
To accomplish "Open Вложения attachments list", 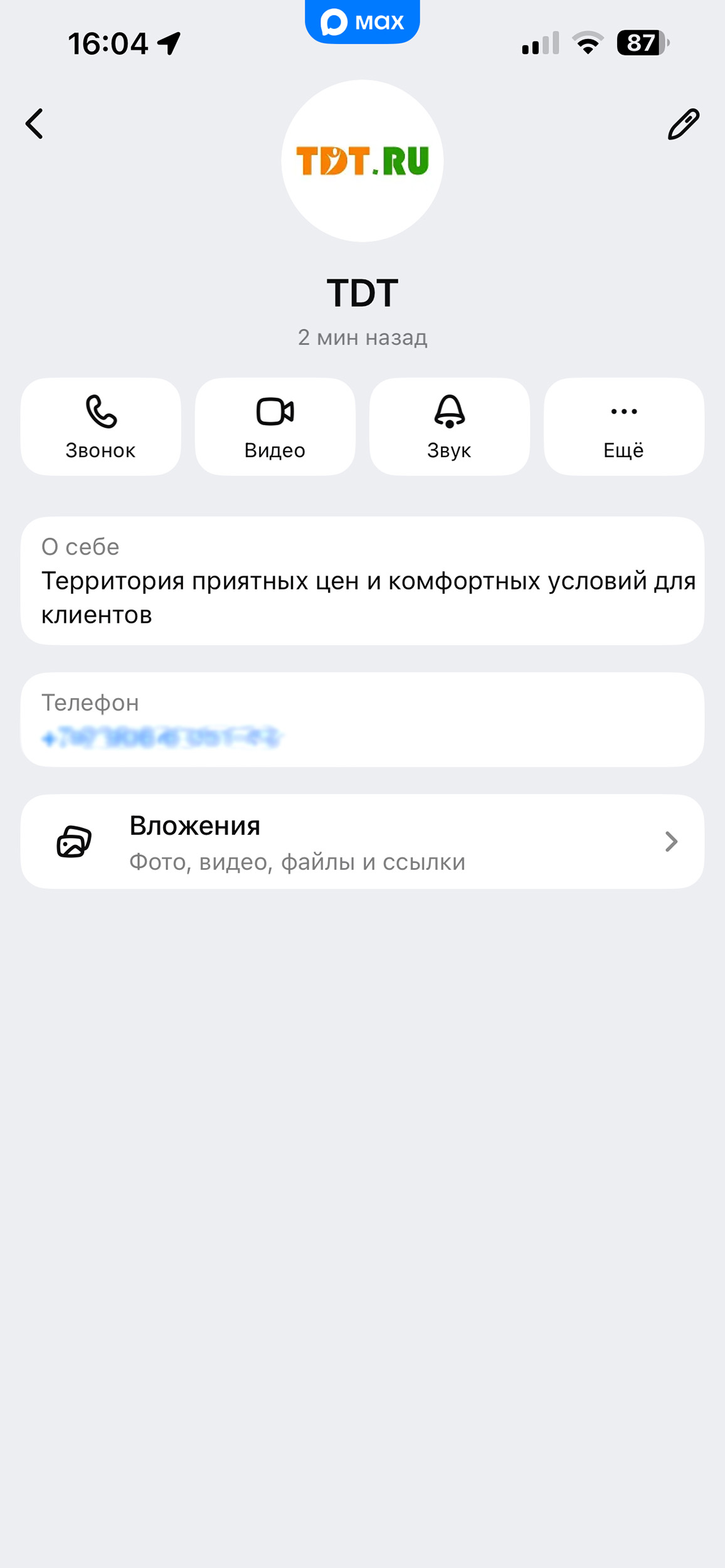I will click(x=362, y=842).
